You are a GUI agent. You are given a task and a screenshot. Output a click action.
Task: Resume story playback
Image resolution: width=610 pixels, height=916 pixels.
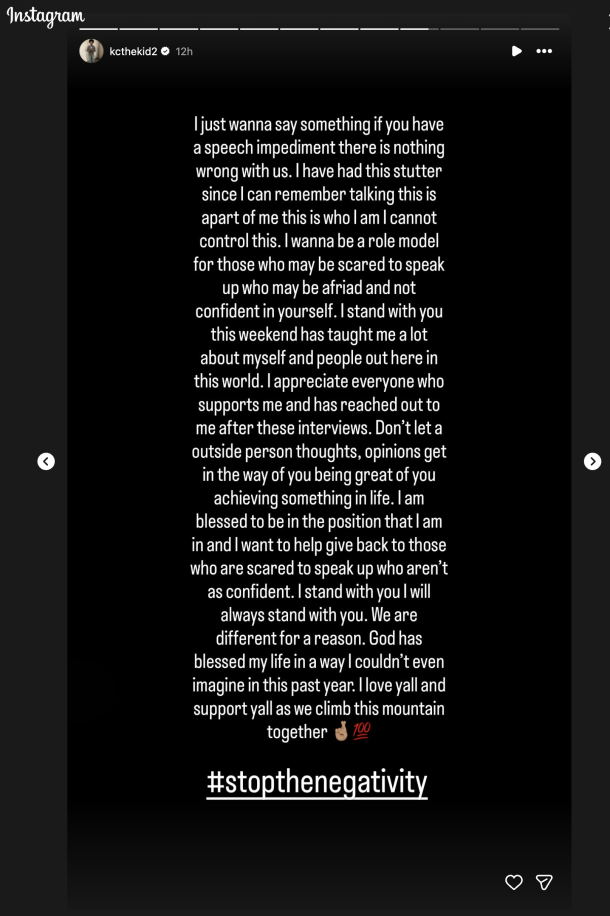(516, 51)
